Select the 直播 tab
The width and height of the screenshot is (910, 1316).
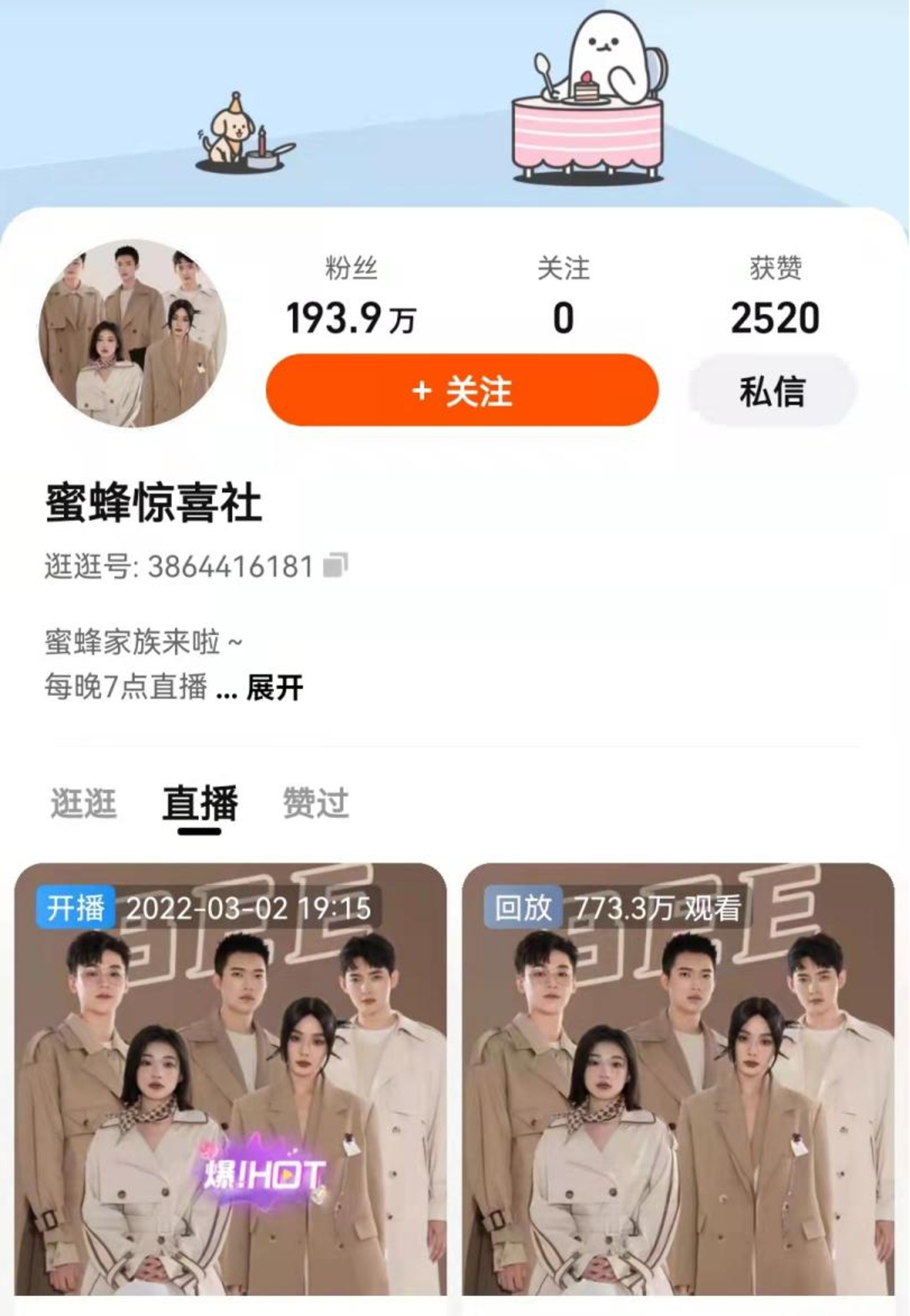point(200,803)
